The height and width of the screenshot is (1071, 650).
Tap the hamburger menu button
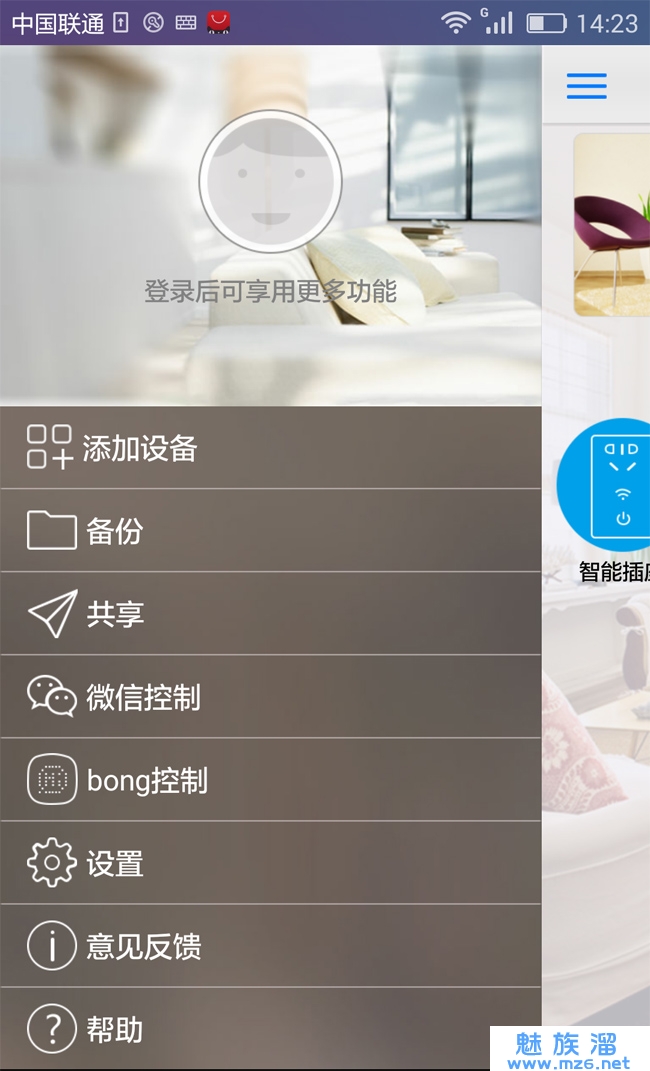(x=587, y=86)
